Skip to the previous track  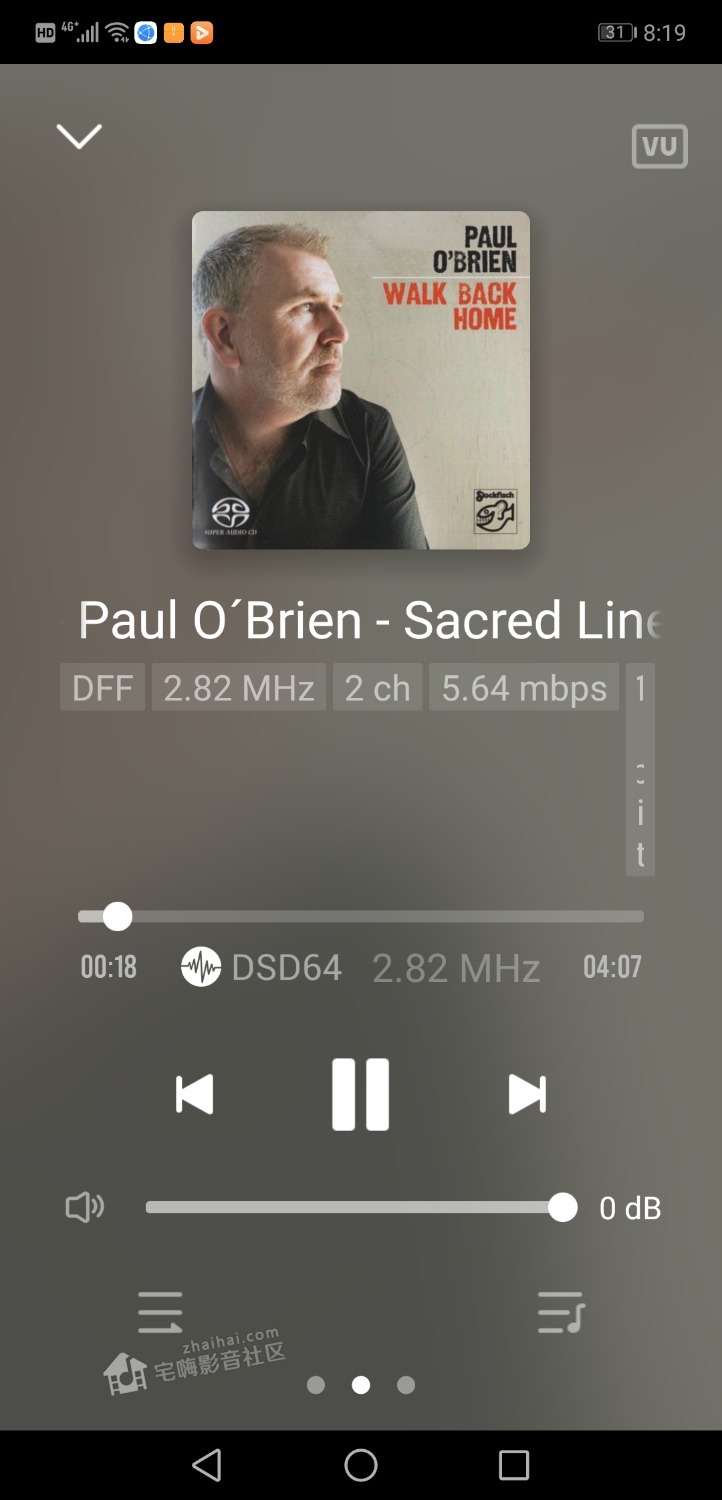[x=195, y=1094]
